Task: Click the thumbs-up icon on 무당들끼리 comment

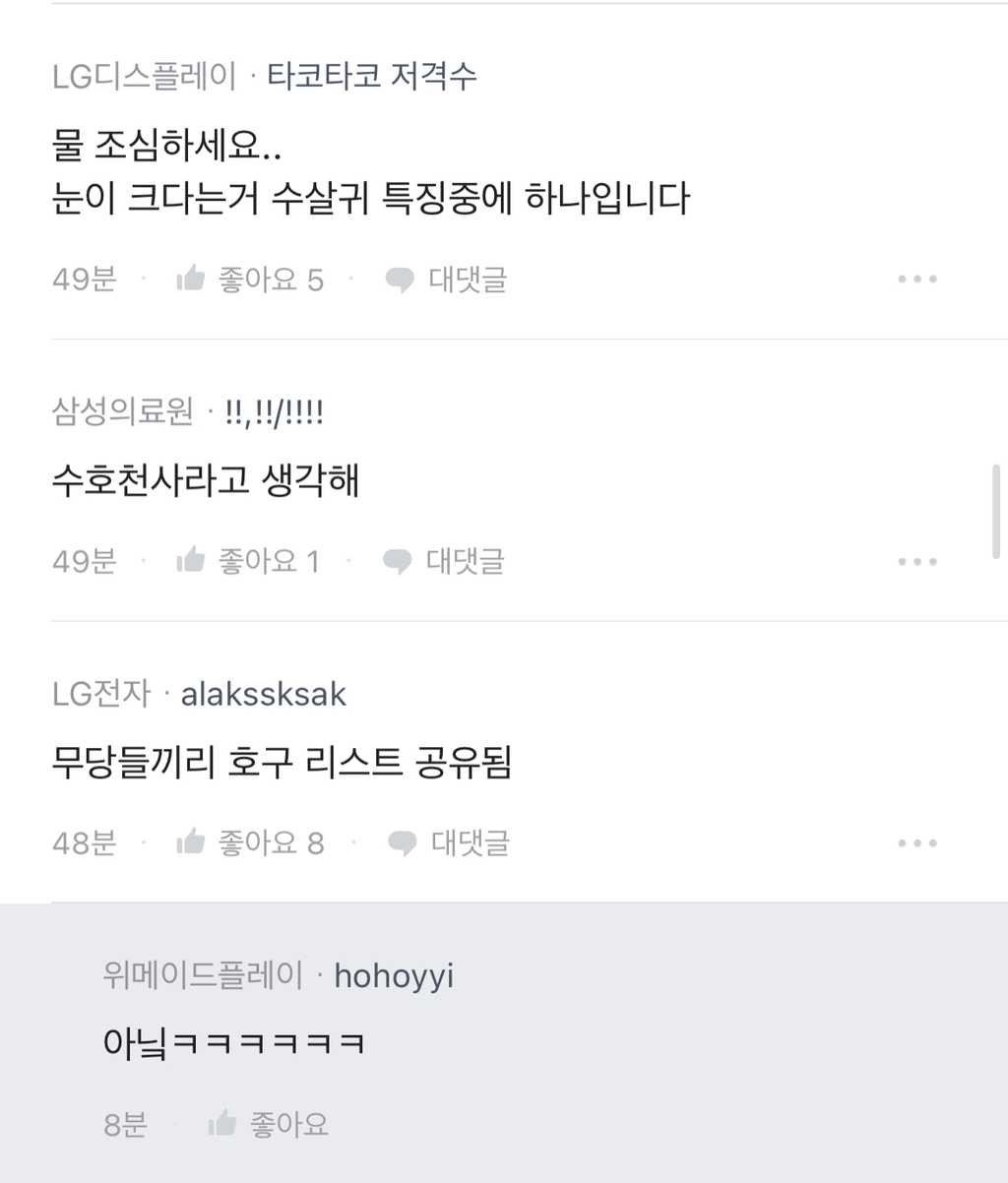Action: [192, 841]
